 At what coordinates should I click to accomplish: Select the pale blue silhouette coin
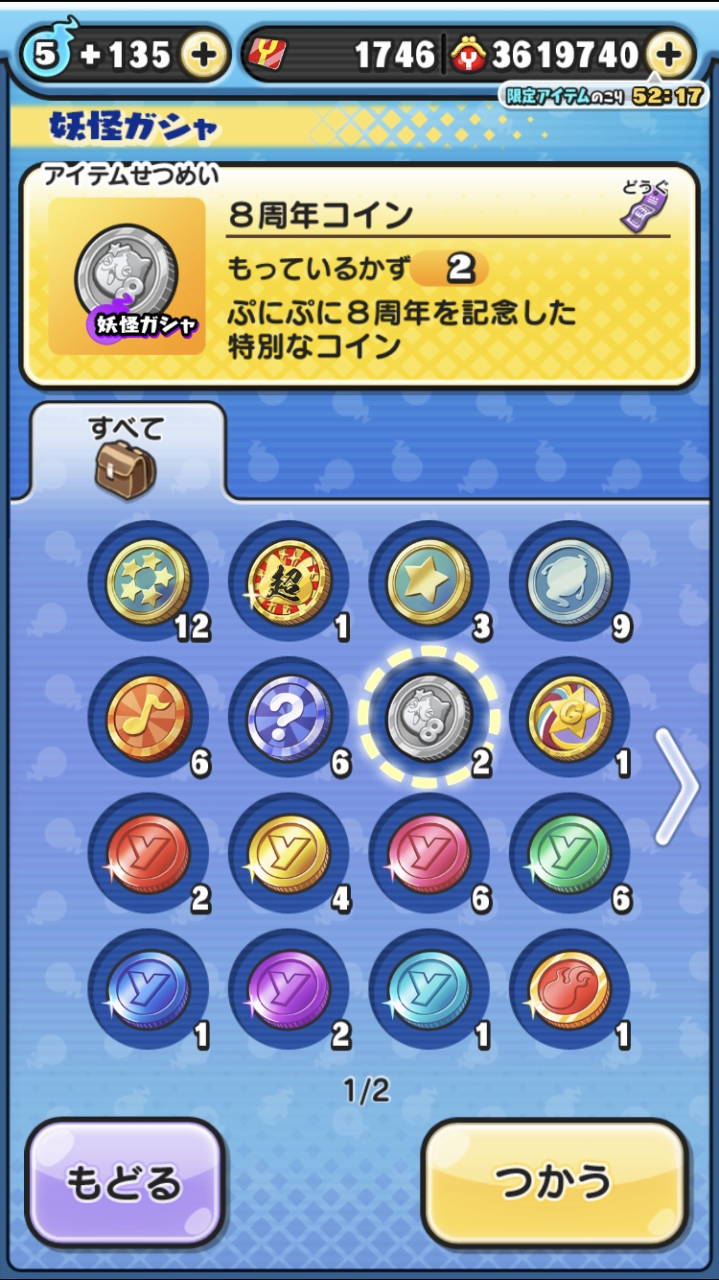[x=569, y=581]
